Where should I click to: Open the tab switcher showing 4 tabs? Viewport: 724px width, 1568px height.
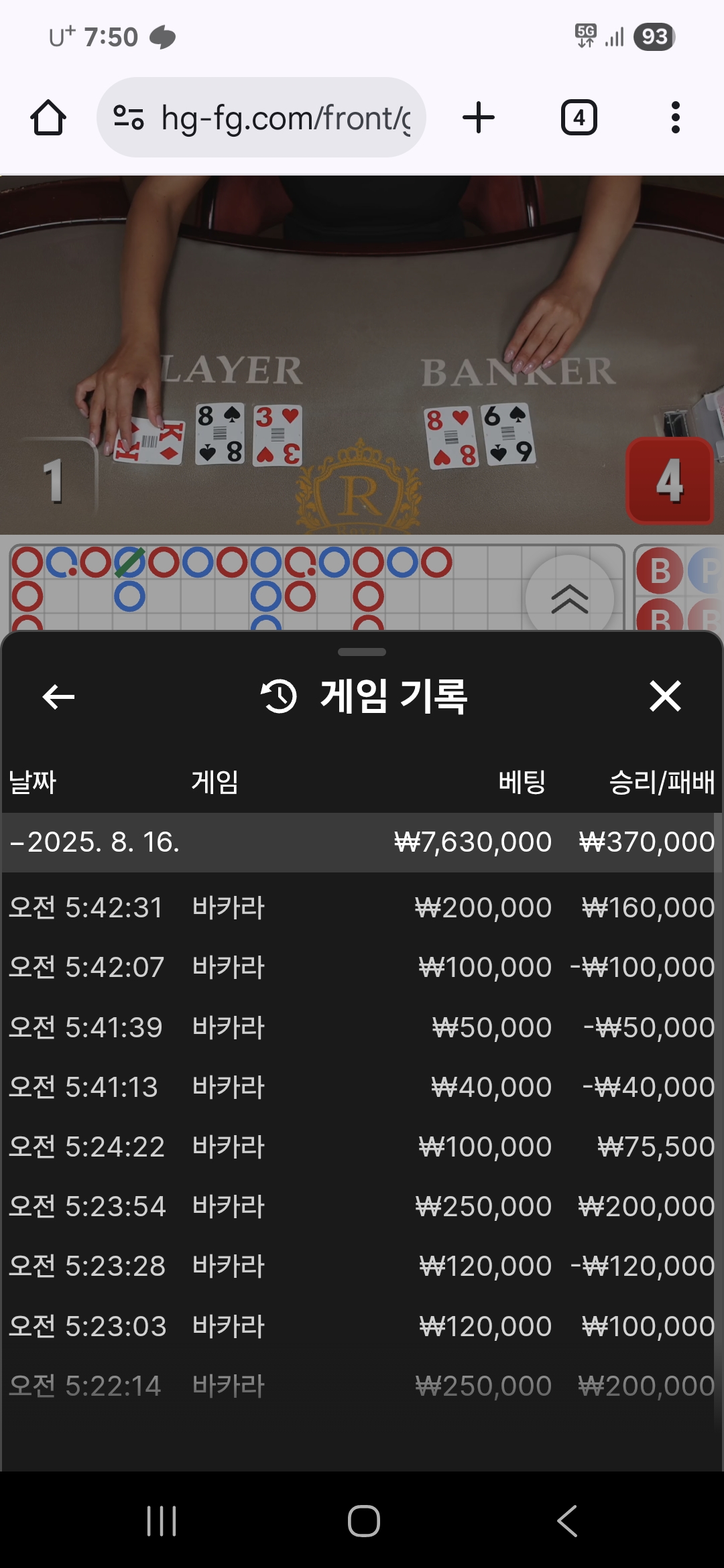tap(579, 118)
